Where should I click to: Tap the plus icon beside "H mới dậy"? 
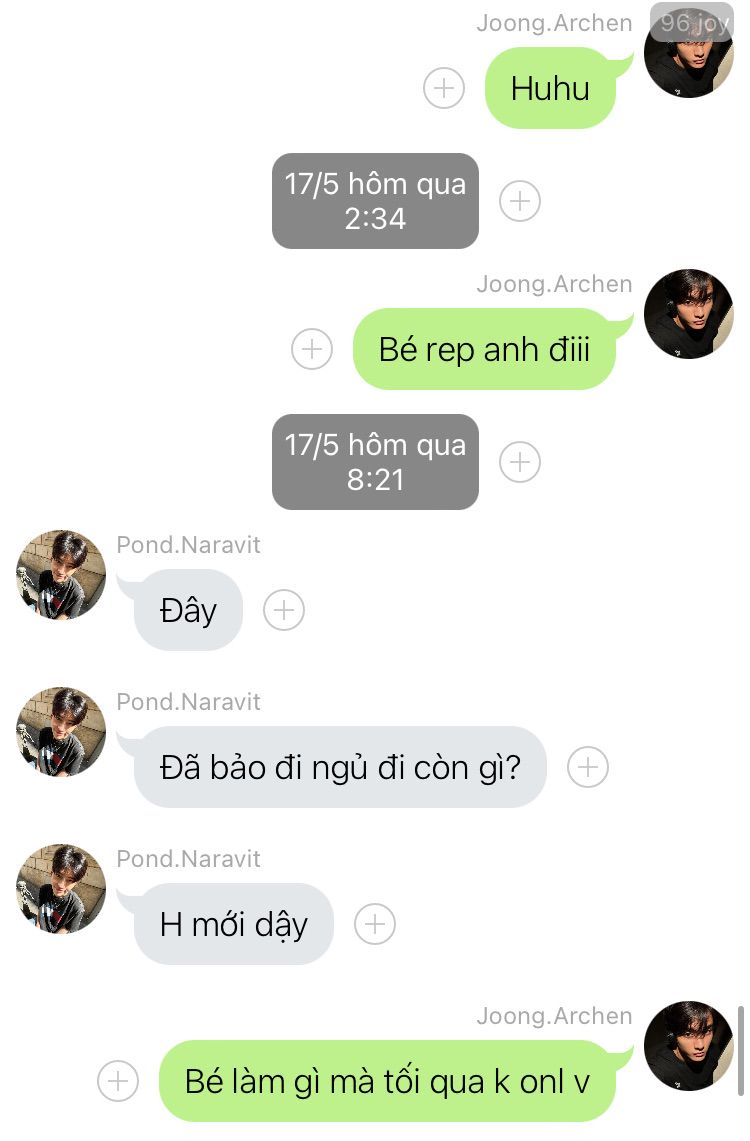375,924
